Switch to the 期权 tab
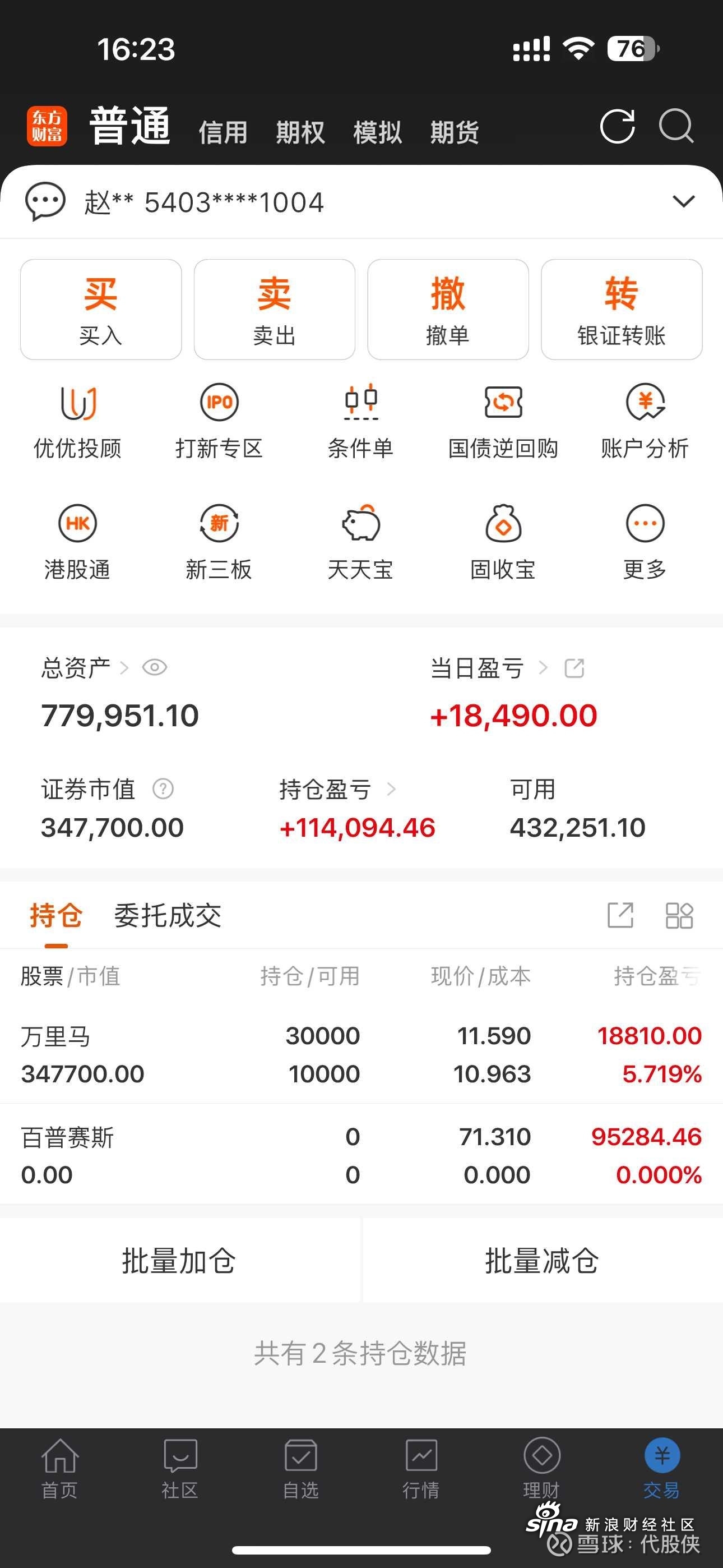Screen dimensions: 723x1568 [x=300, y=132]
